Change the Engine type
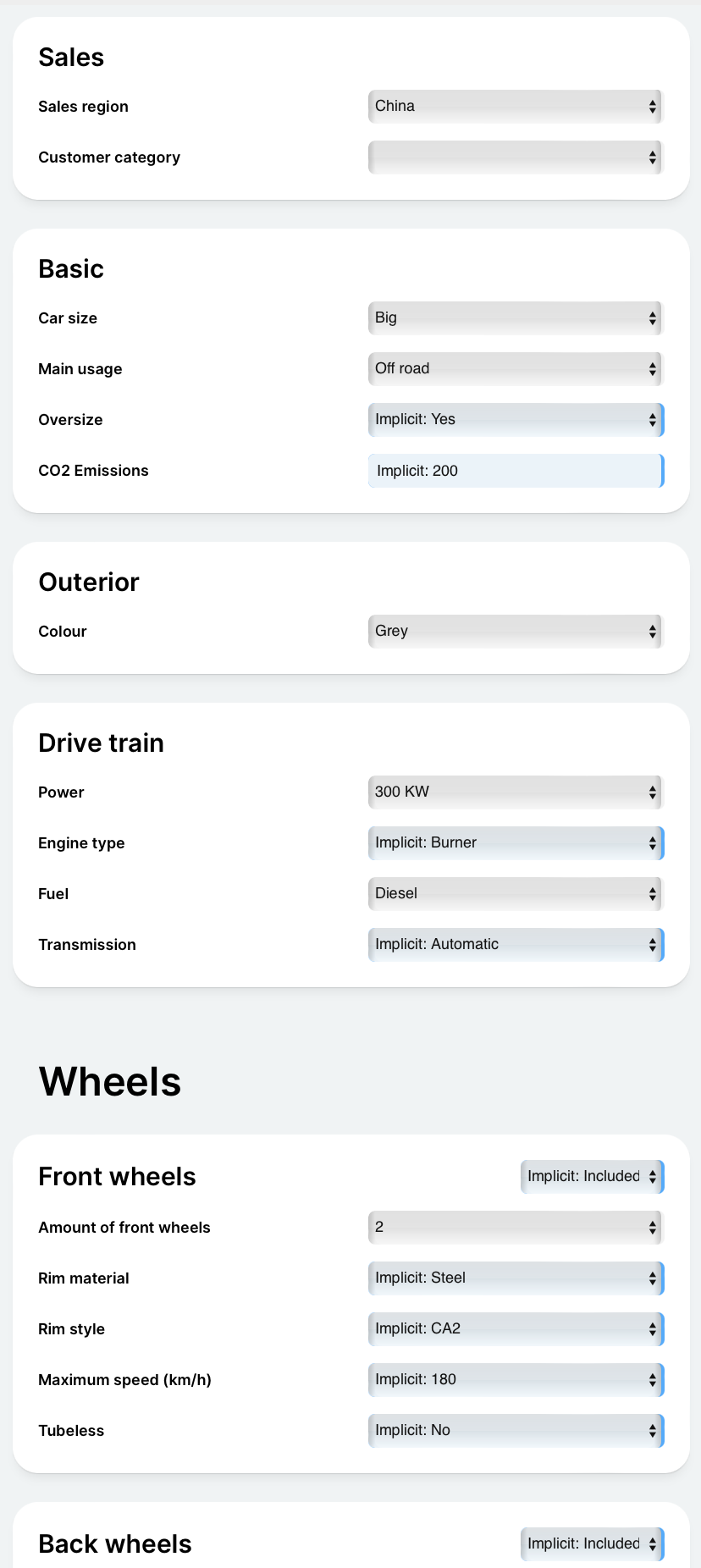701x1568 pixels. click(516, 843)
